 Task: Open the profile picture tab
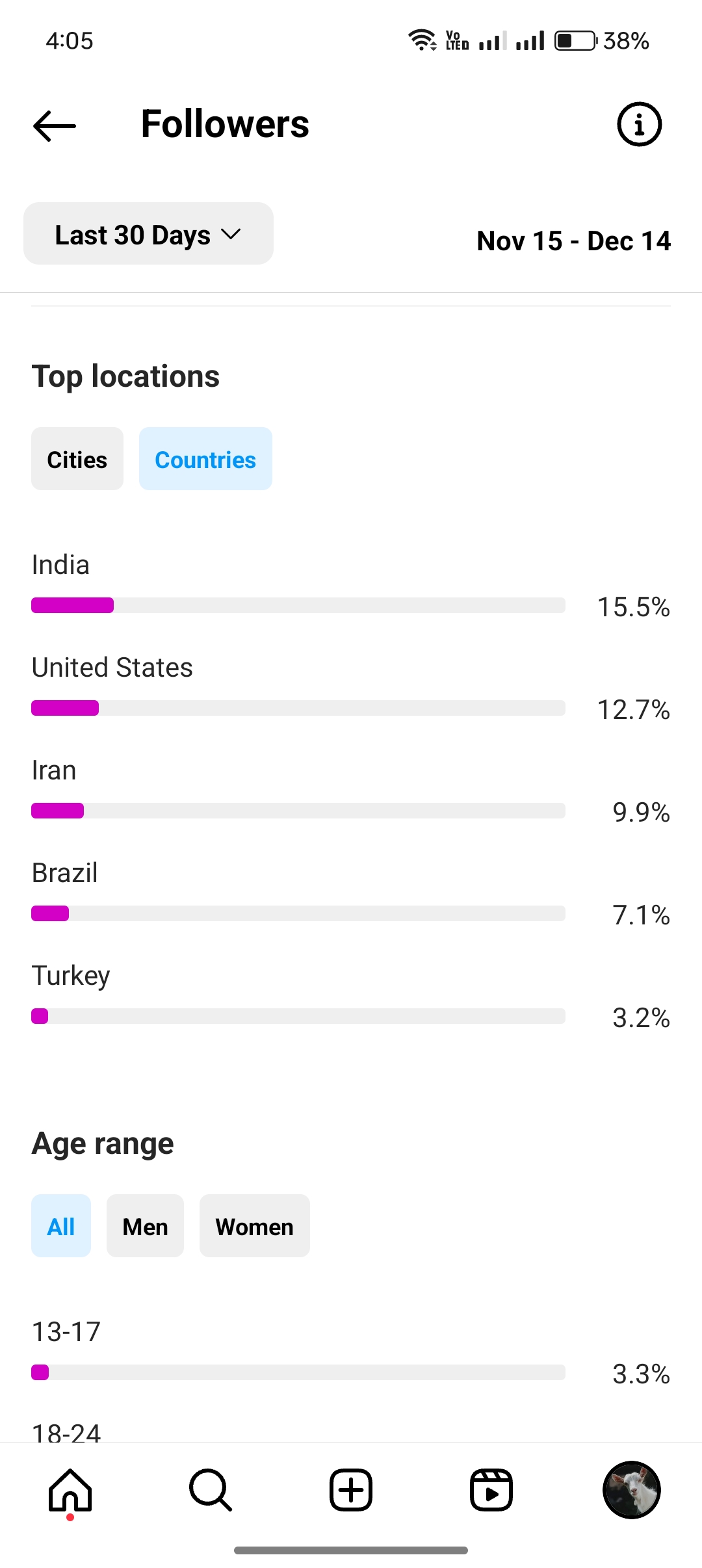coord(632,1490)
